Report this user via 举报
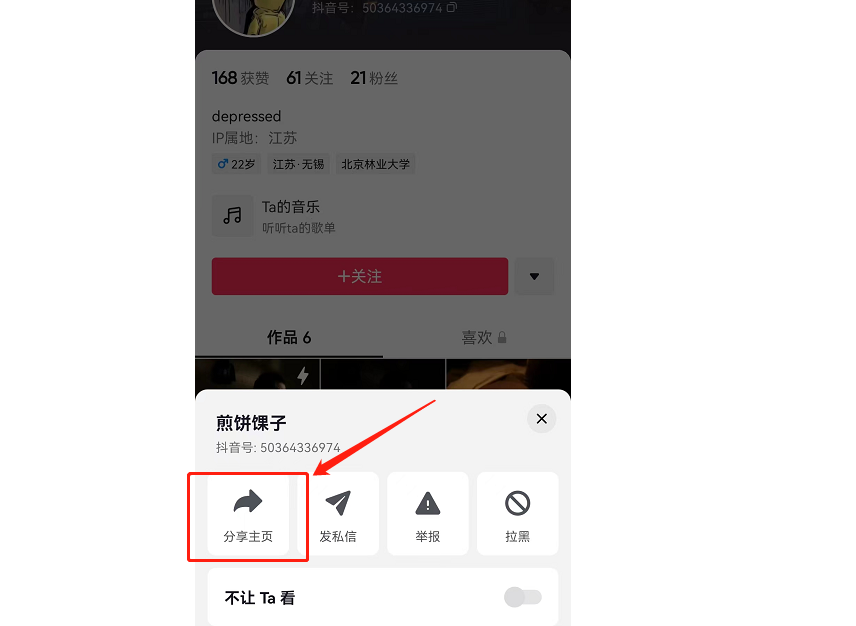856x626 pixels. tap(428, 514)
